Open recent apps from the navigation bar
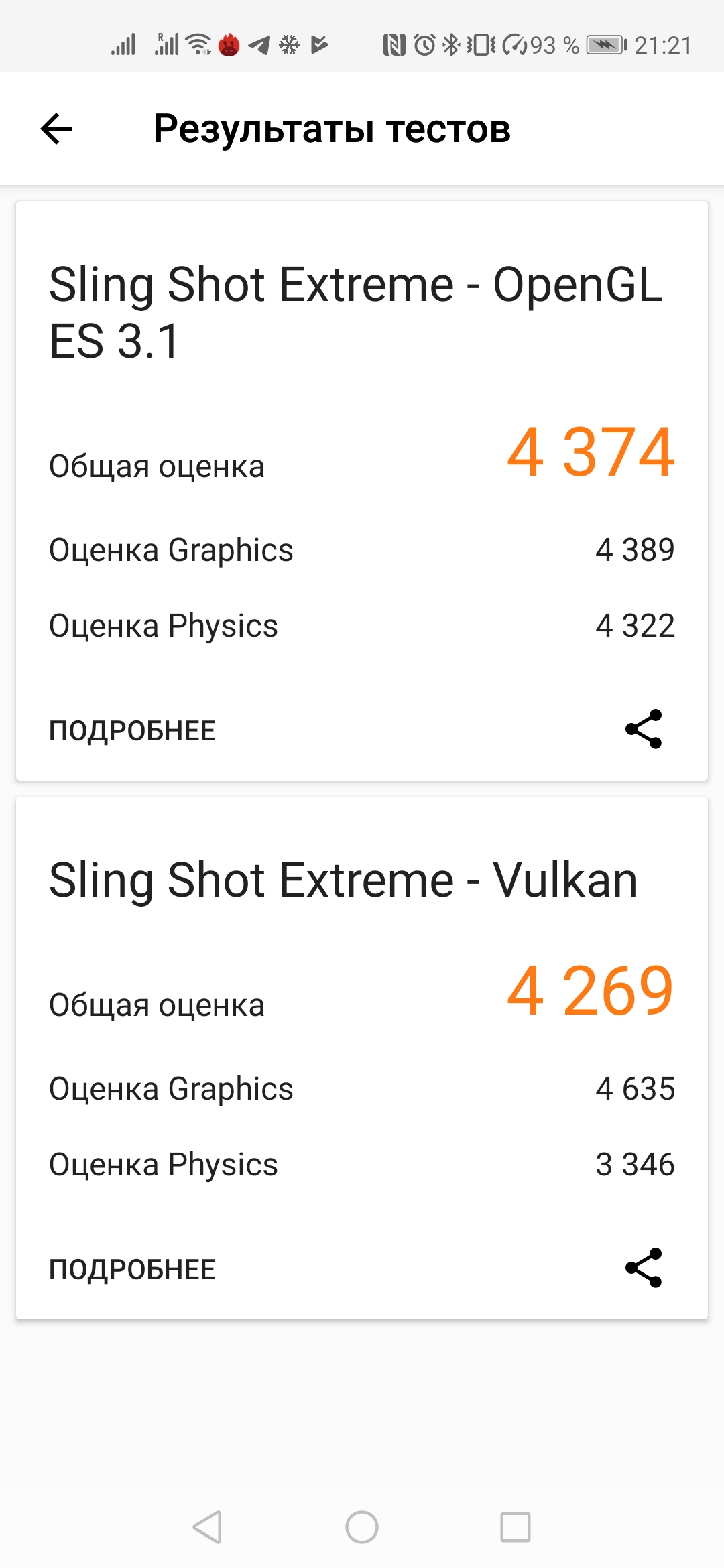This screenshot has width=724, height=1568. [x=516, y=1527]
